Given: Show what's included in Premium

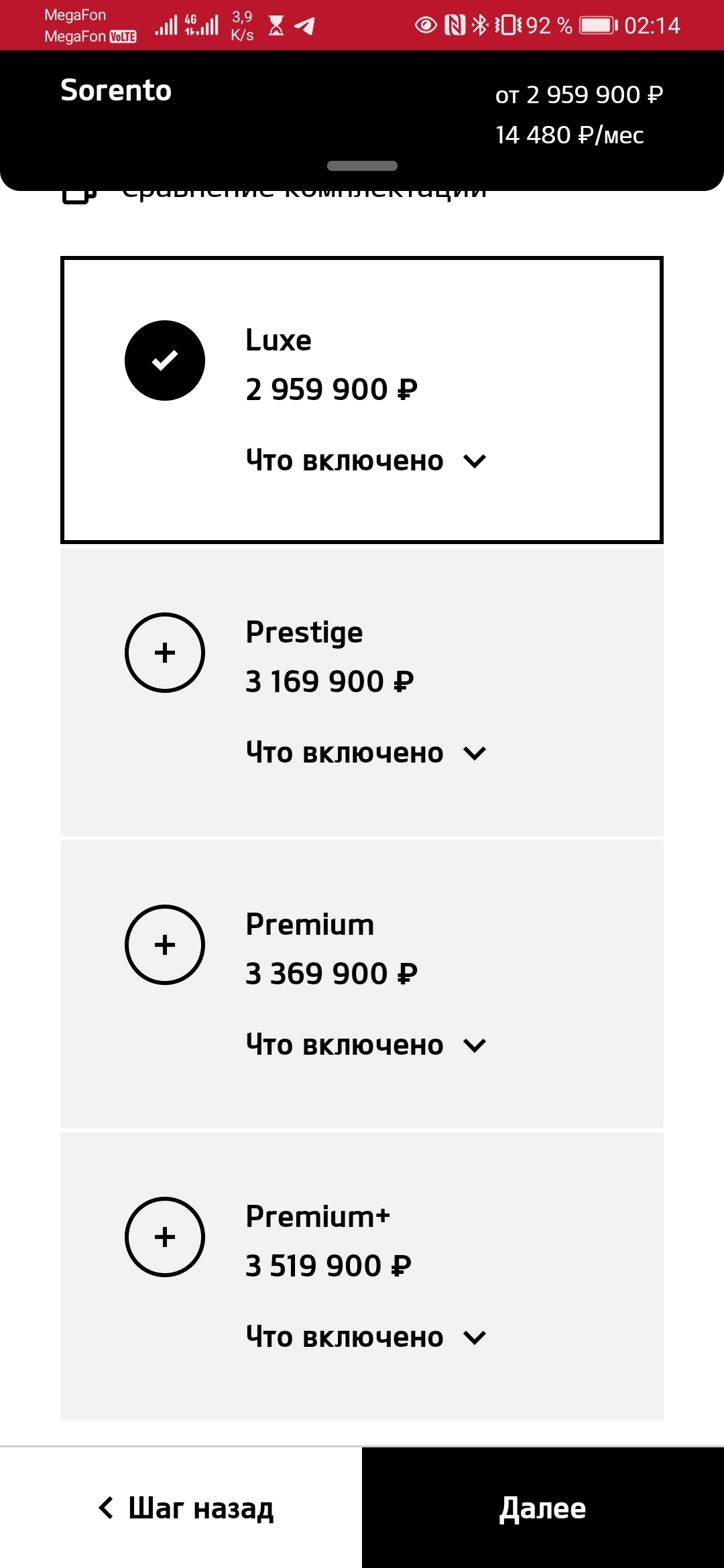Looking at the screenshot, I should [365, 1045].
